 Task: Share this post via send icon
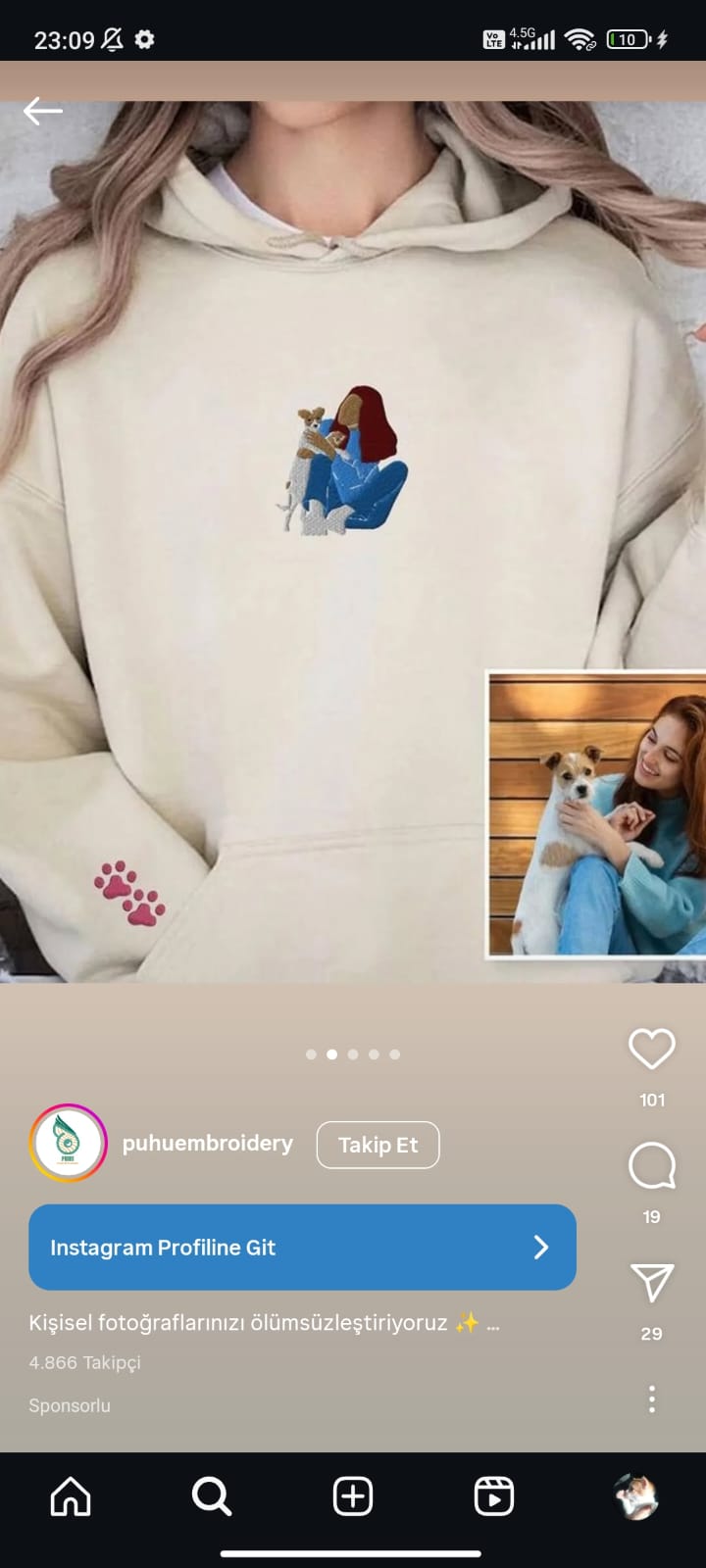[x=651, y=1283]
